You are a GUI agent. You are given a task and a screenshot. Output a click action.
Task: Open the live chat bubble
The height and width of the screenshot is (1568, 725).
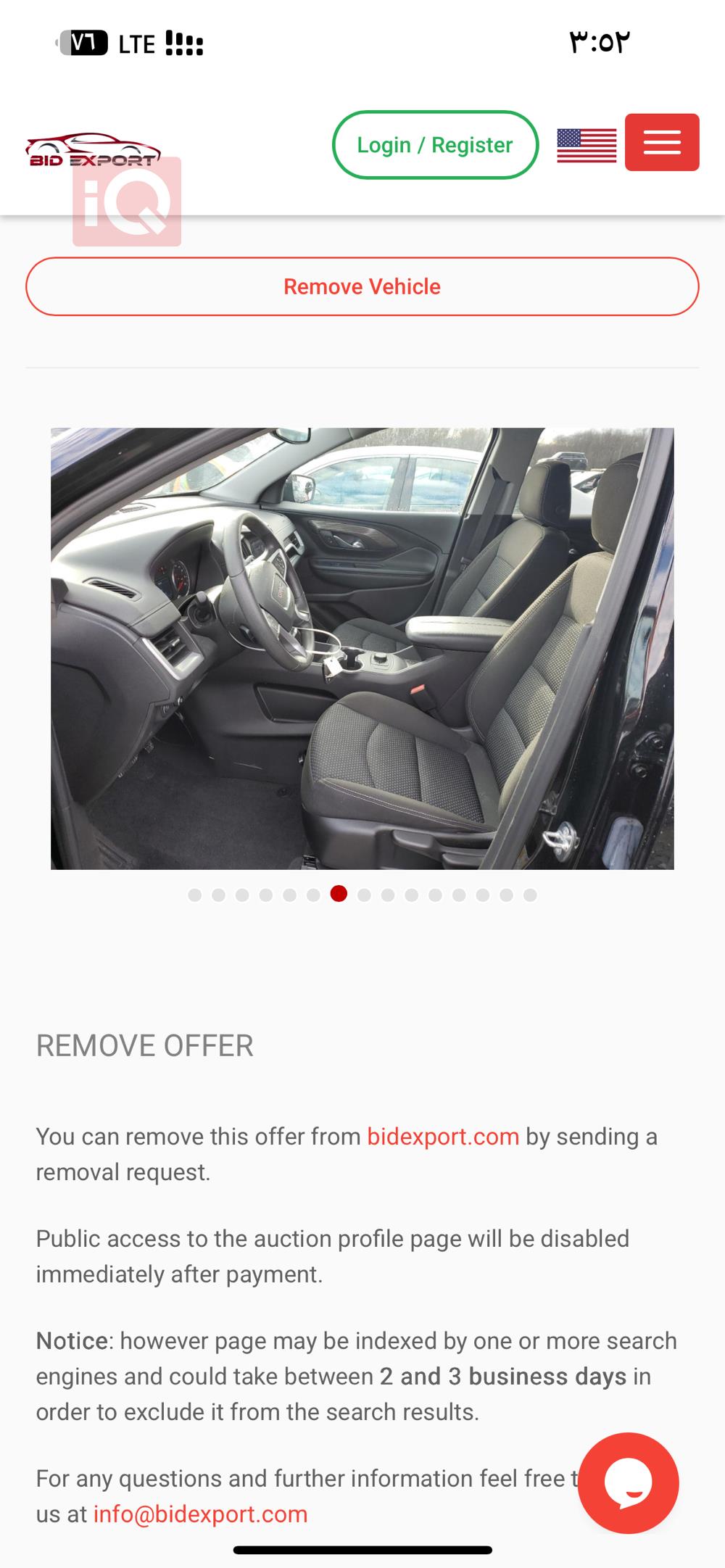coord(629,1482)
